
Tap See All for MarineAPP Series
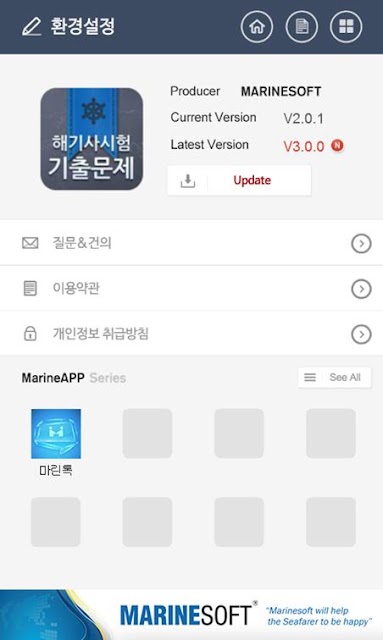[x=334, y=378]
